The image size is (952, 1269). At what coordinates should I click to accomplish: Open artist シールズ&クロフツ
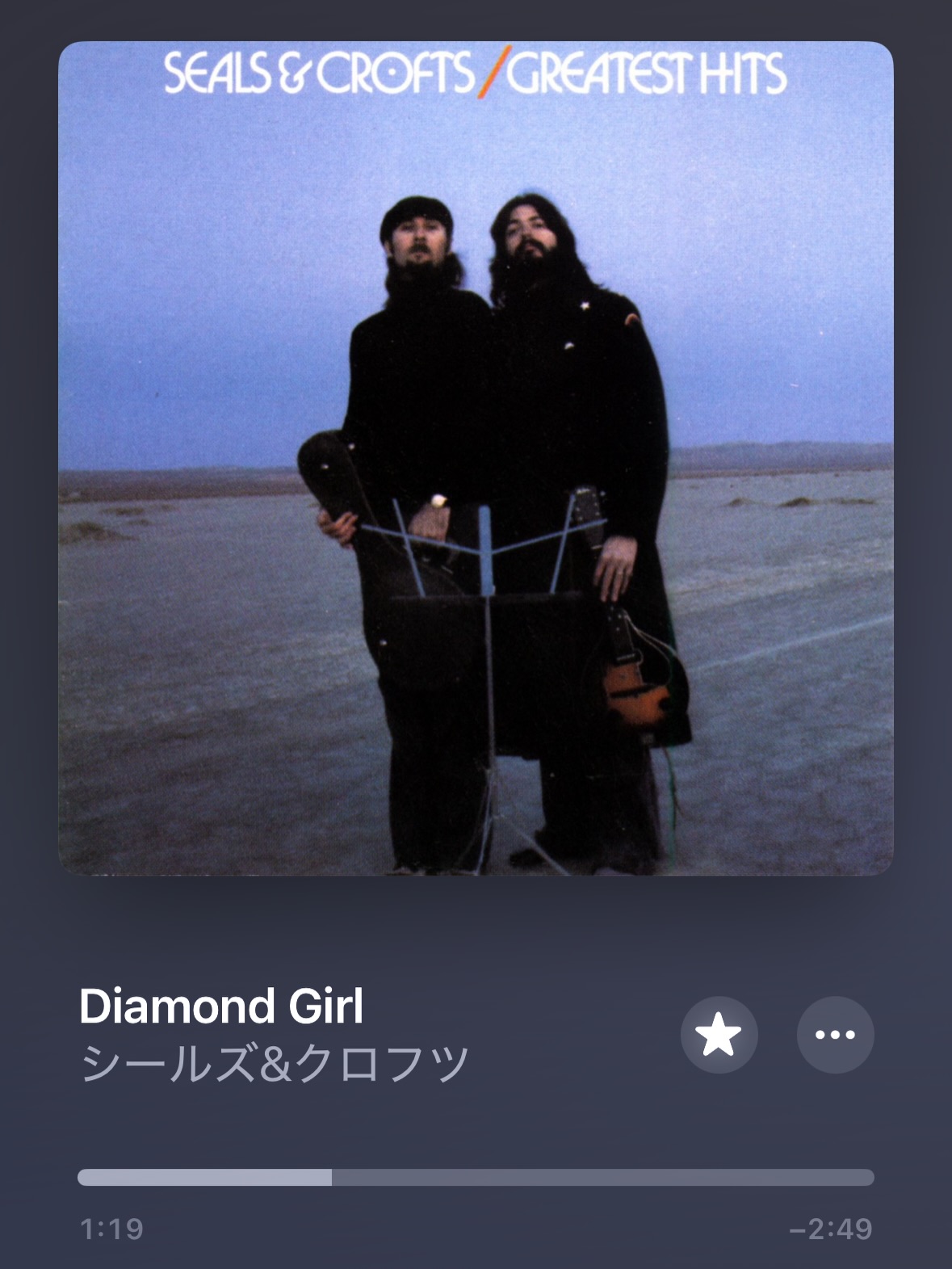(x=275, y=1064)
